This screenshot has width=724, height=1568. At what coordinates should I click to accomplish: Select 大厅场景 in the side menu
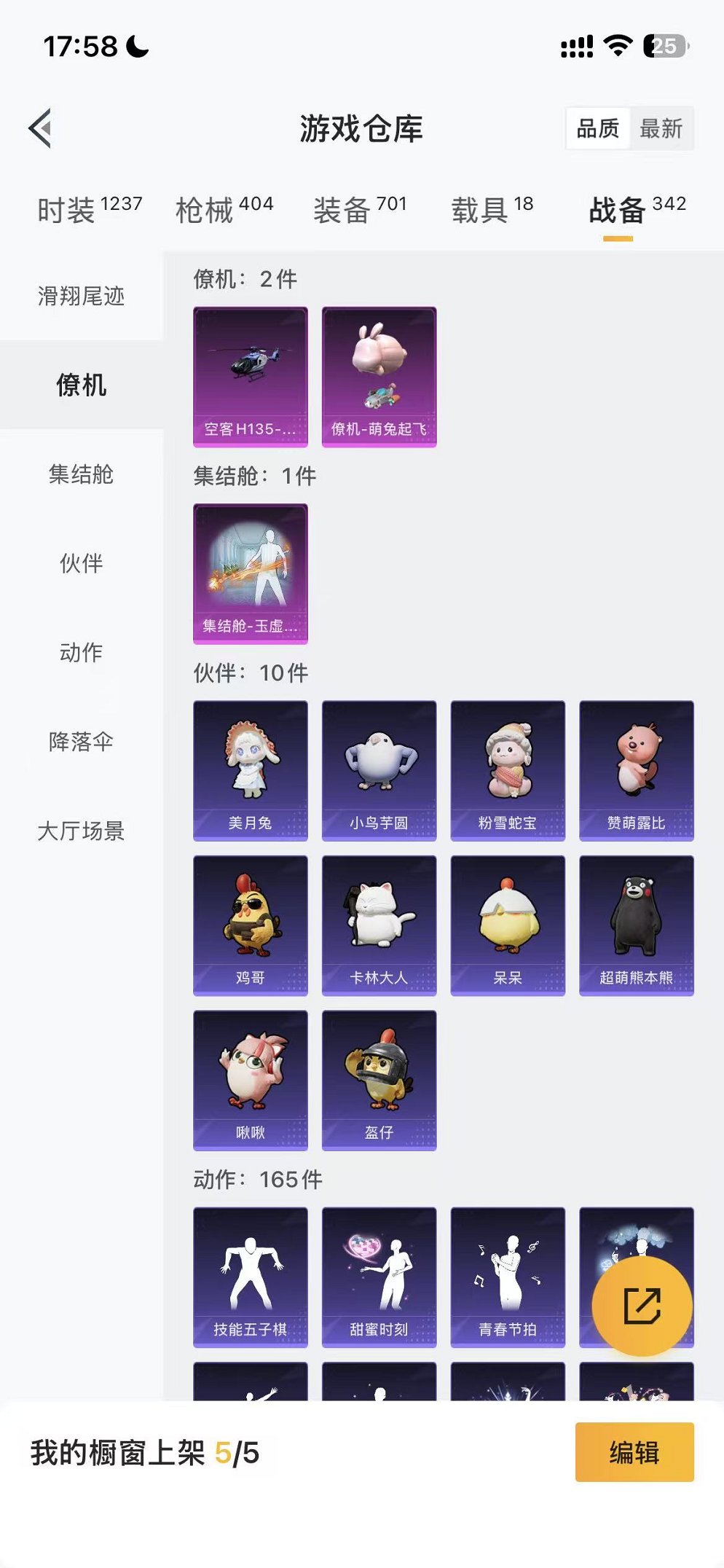82,831
